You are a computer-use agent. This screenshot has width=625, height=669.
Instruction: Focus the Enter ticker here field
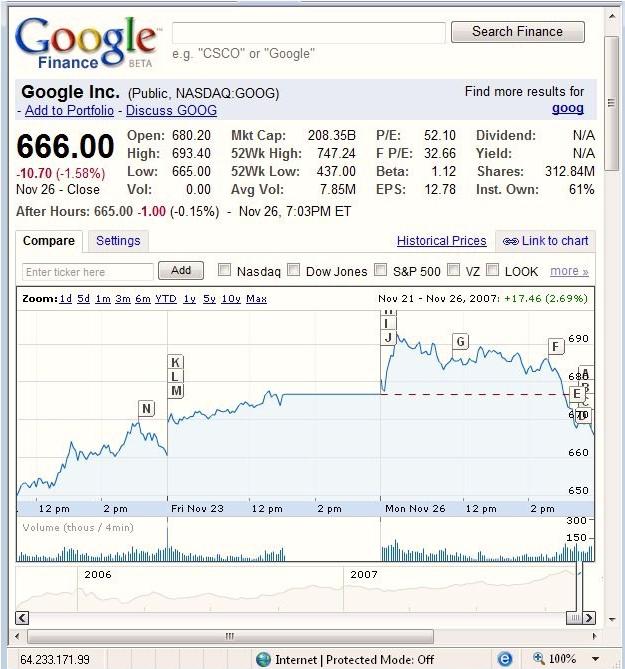pos(88,271)
